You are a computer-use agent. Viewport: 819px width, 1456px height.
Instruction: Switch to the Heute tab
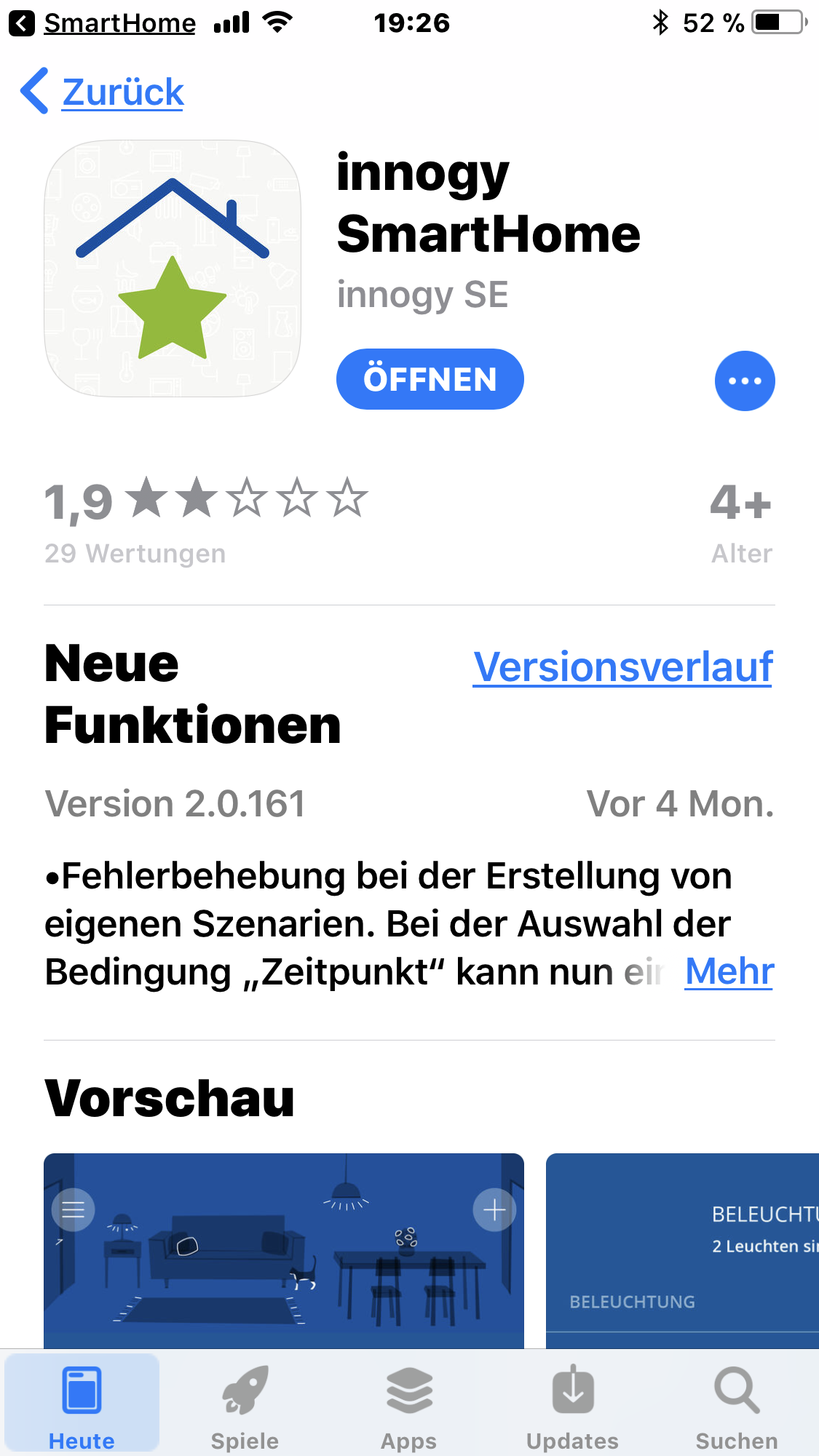tap(82, 1404)
